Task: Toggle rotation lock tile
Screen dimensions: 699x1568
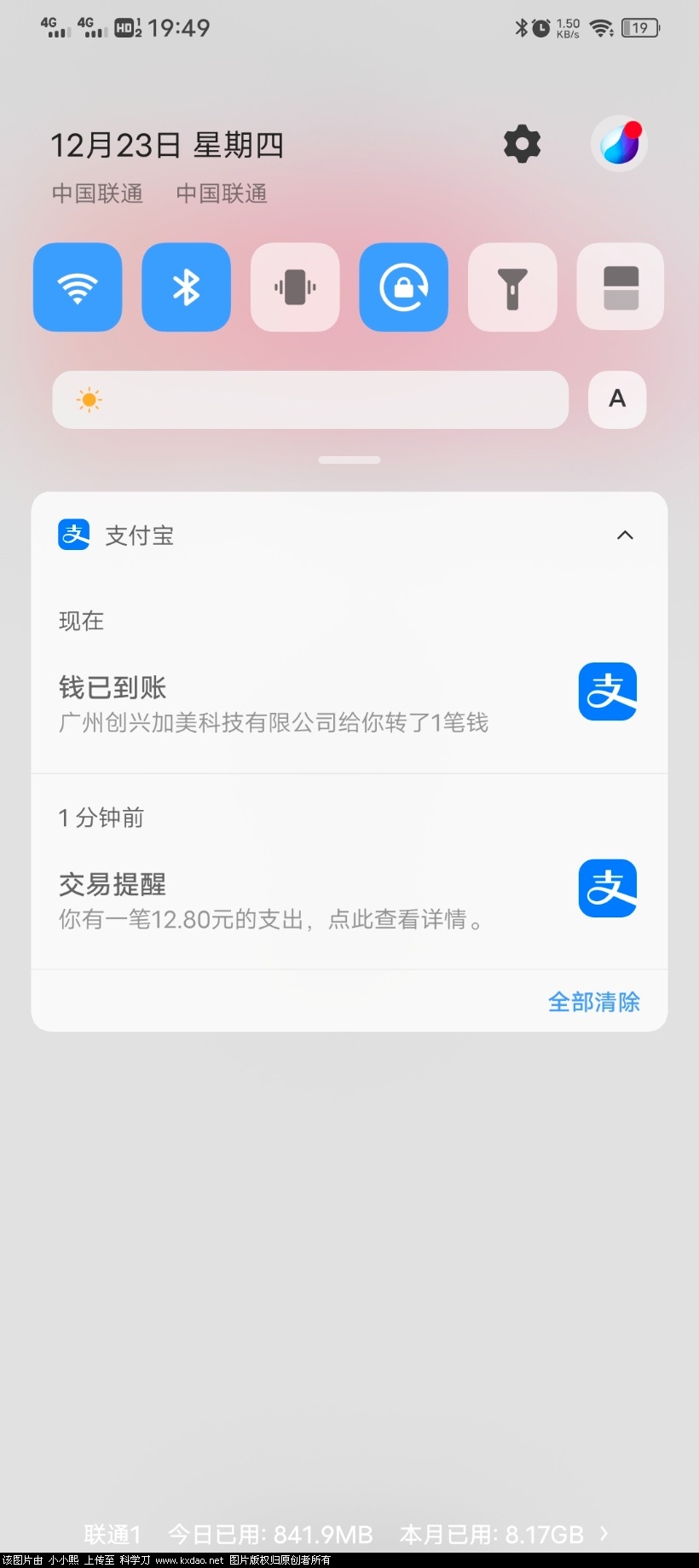Action: [403, 287]
